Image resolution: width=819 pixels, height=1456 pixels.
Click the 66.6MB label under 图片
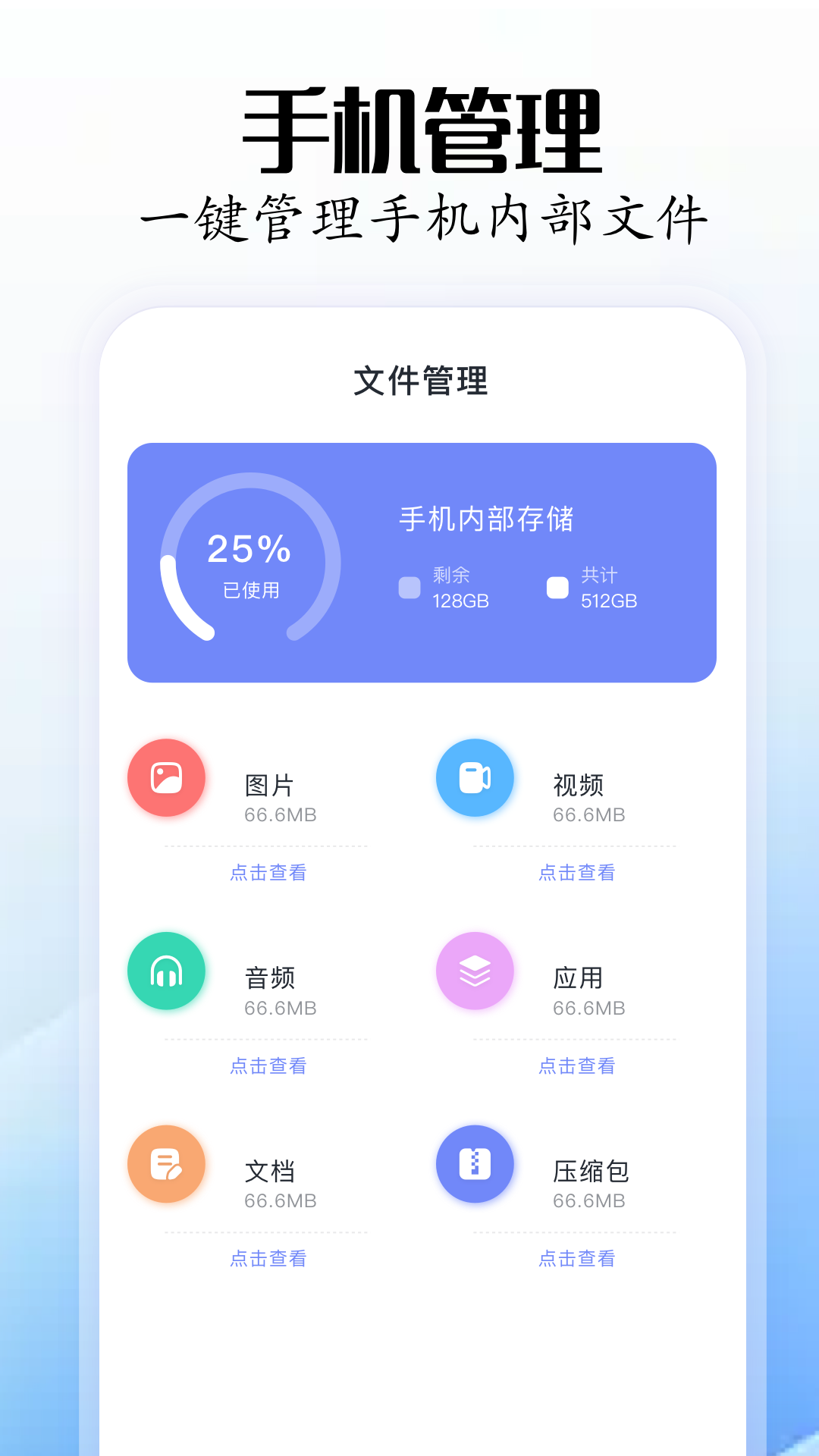[281, 815]
